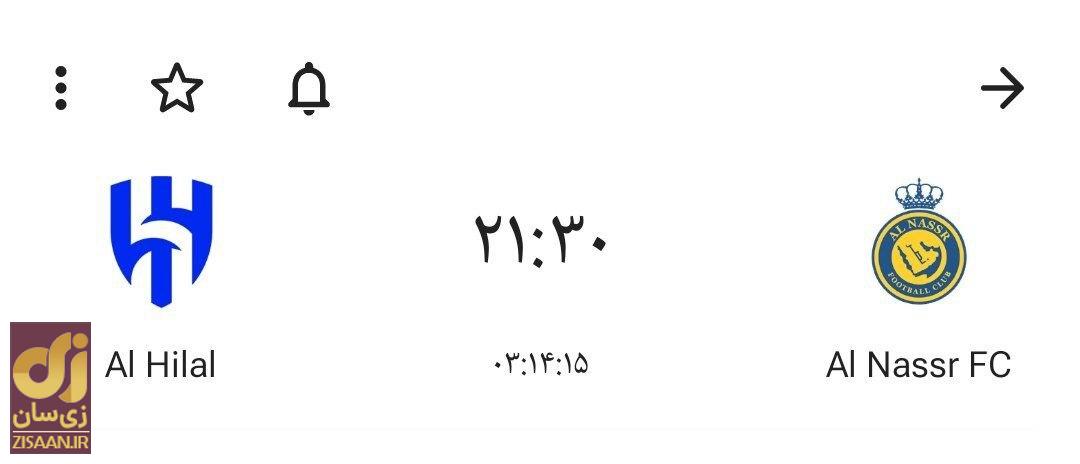Open the Al Hilal team page

(160, 242)
